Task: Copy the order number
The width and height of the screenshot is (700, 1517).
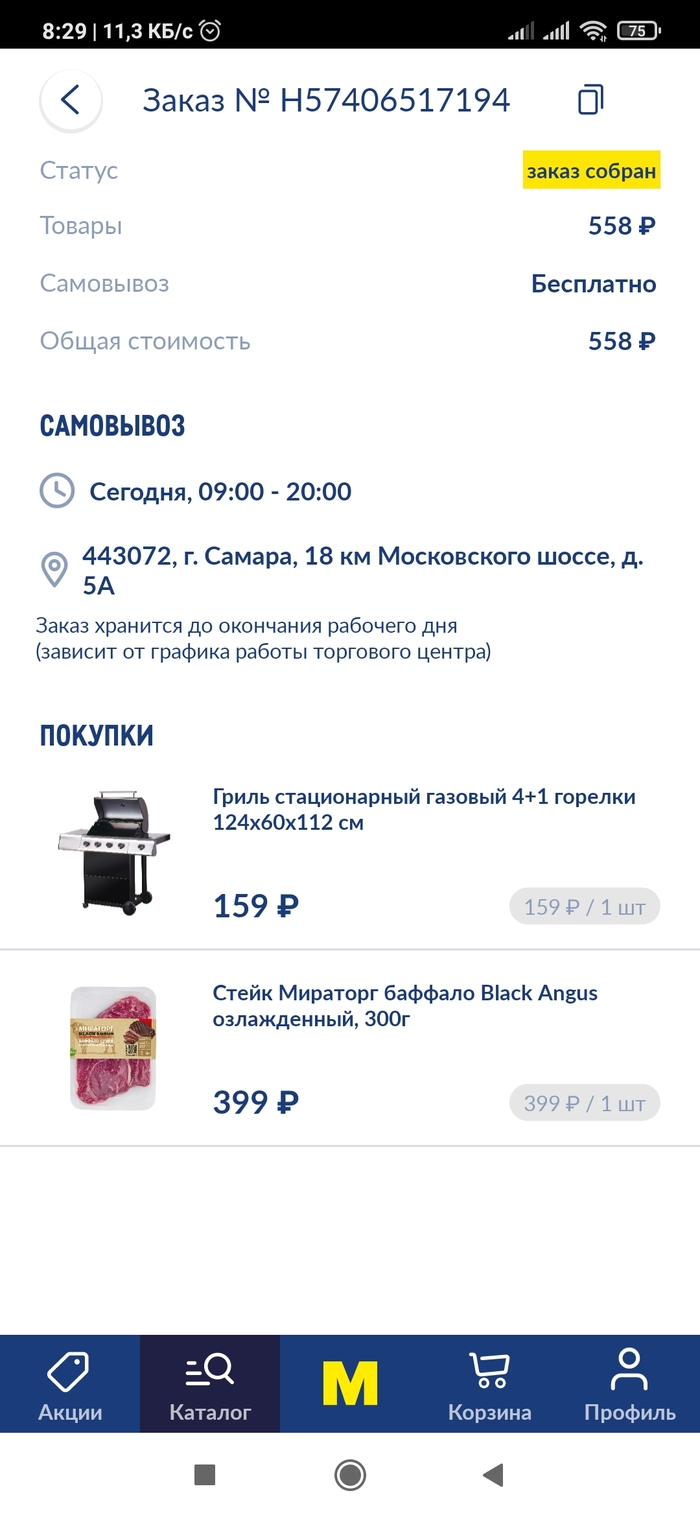Action: 591,100
